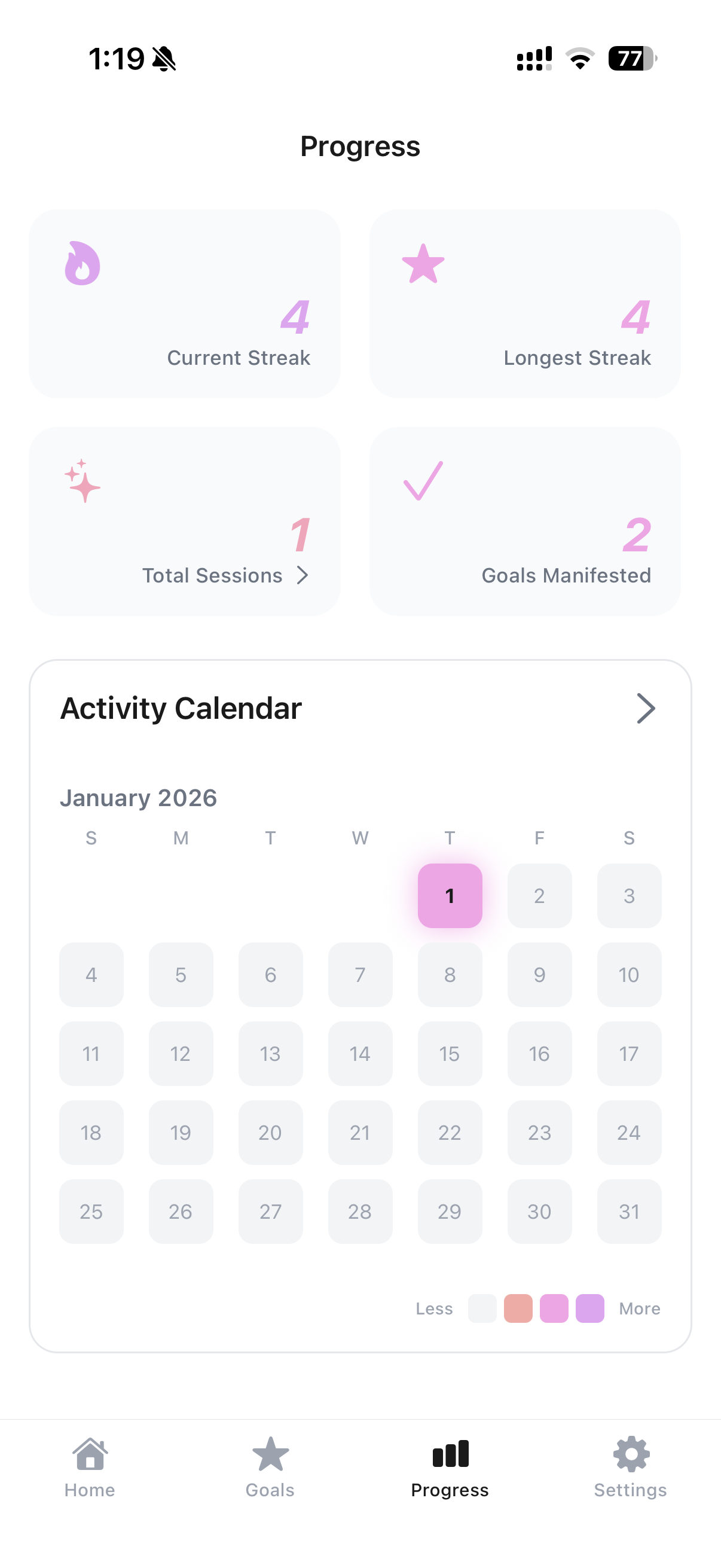Select January 15 on the calendar
The image size is (721, 1568).
coord(450,1054)
